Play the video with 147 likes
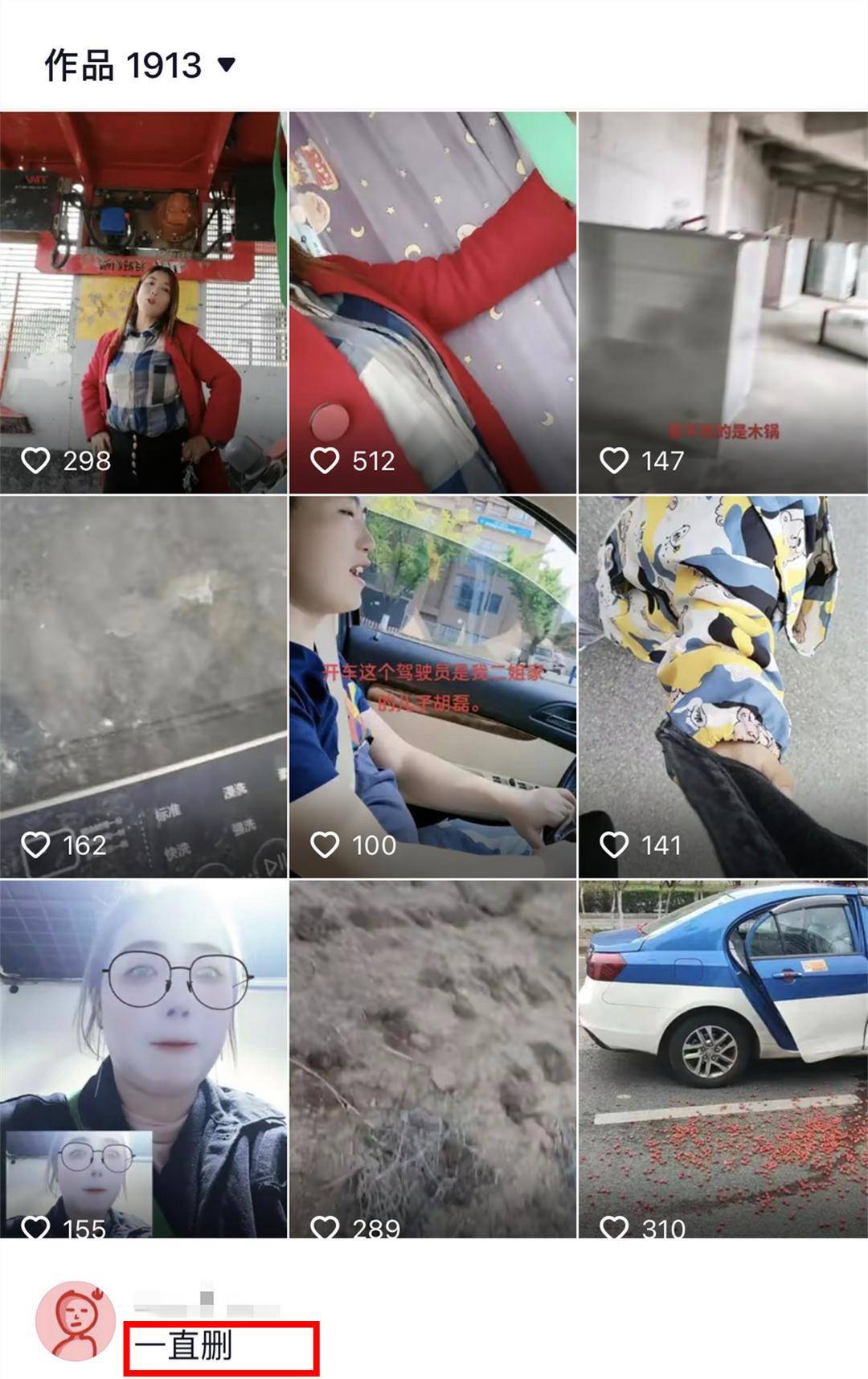This screenshot has width=868, height=1379. click(723, 302)
